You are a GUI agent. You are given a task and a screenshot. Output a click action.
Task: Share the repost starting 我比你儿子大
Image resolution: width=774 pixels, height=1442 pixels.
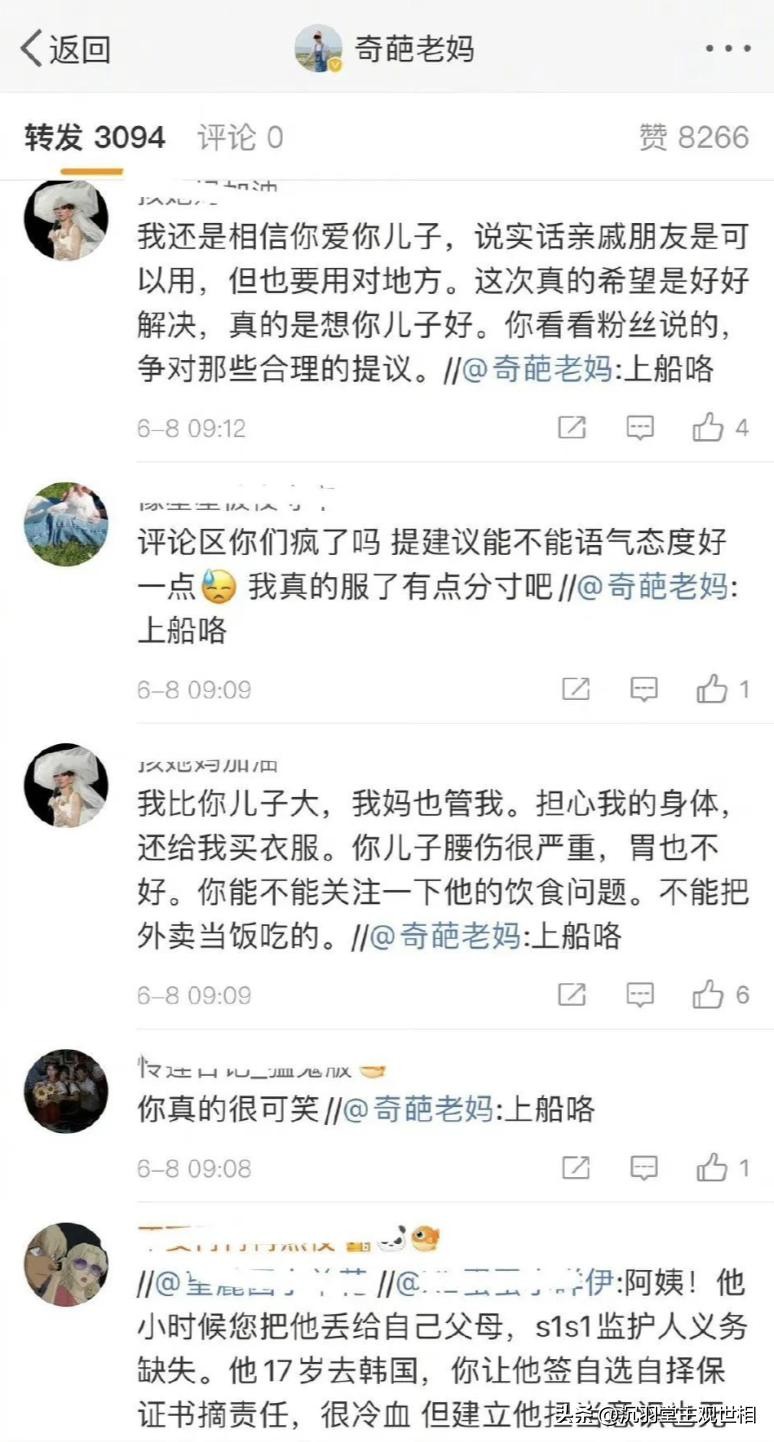click(x=572, y=995)
